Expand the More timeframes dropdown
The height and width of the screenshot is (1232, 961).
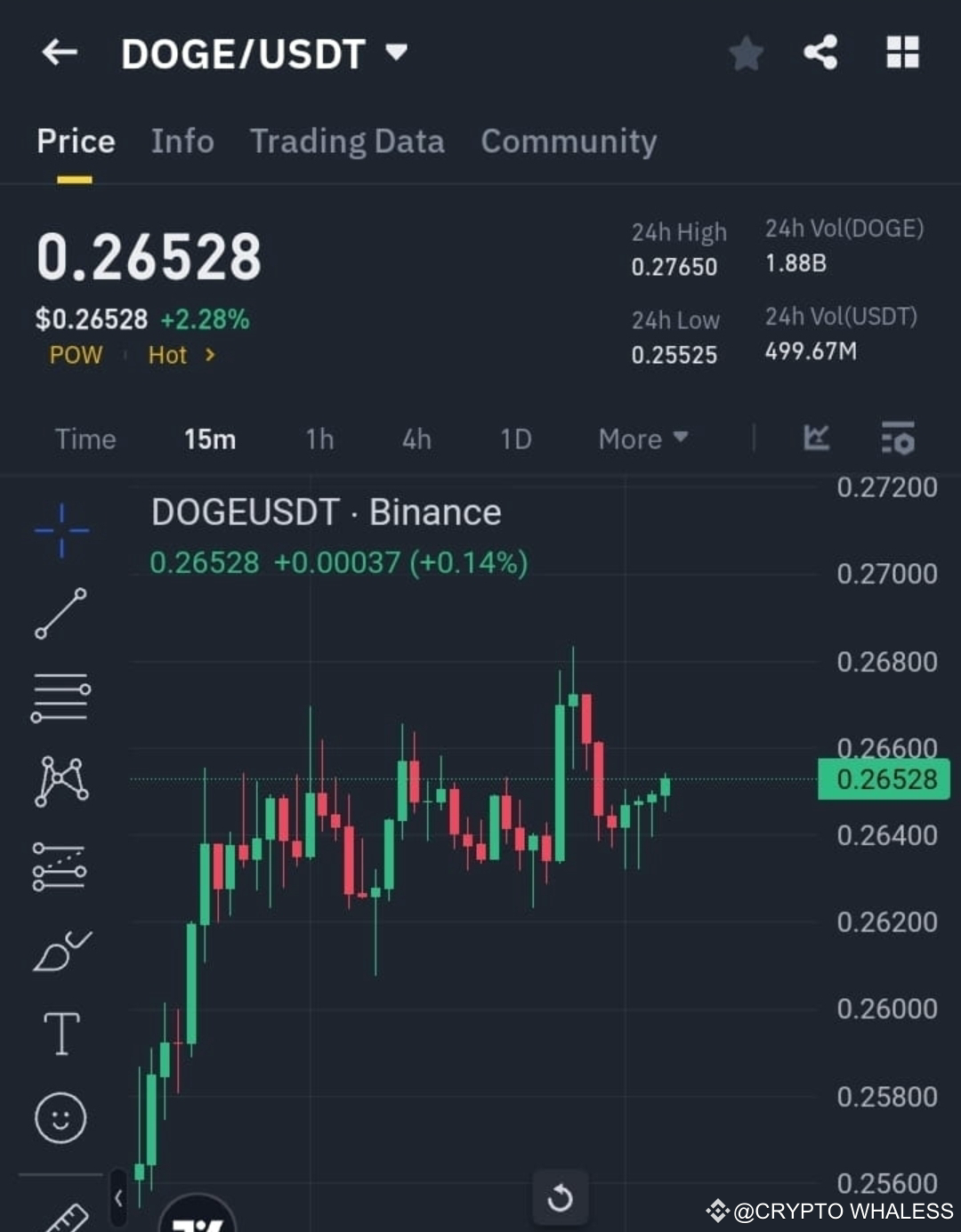[x=642, y=438]
